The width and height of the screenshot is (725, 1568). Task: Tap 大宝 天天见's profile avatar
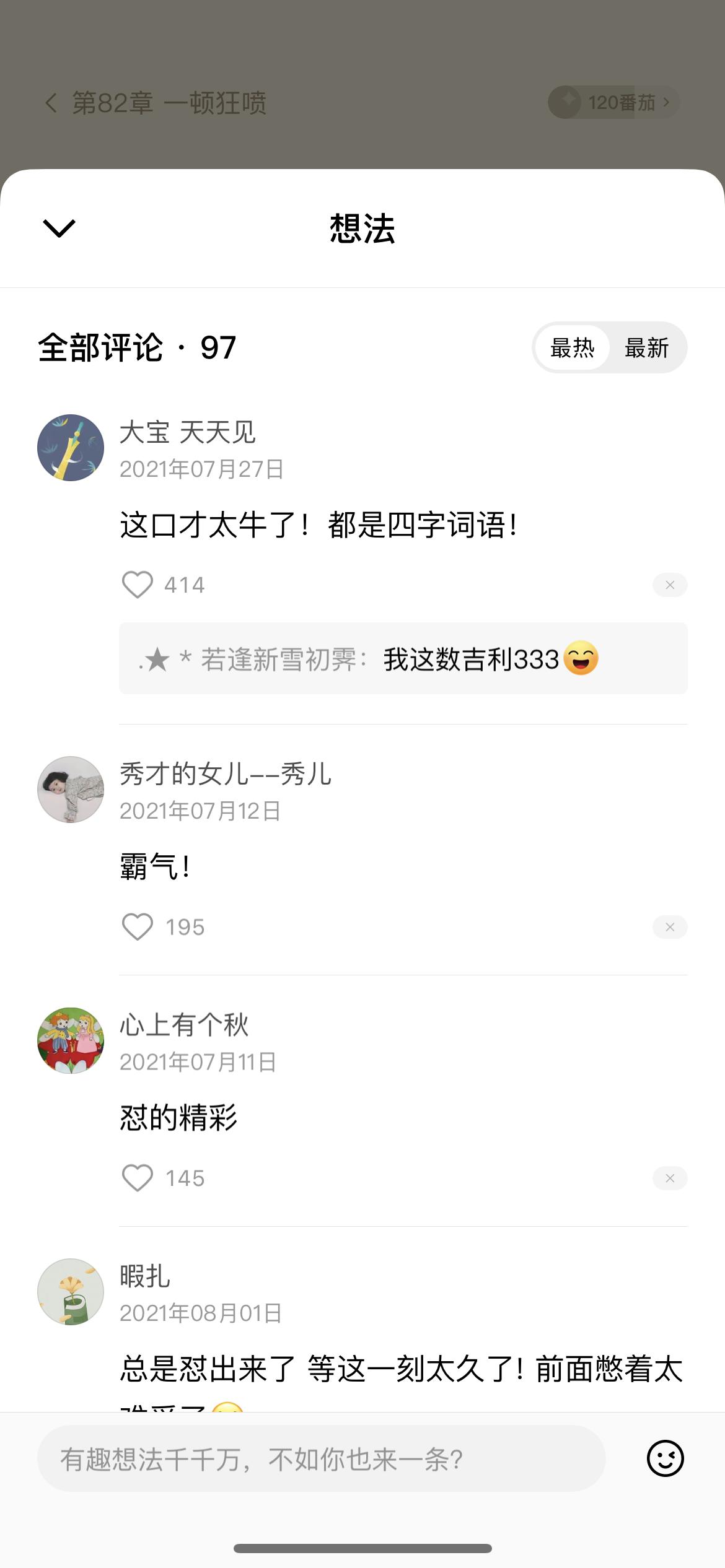(70, 447)
